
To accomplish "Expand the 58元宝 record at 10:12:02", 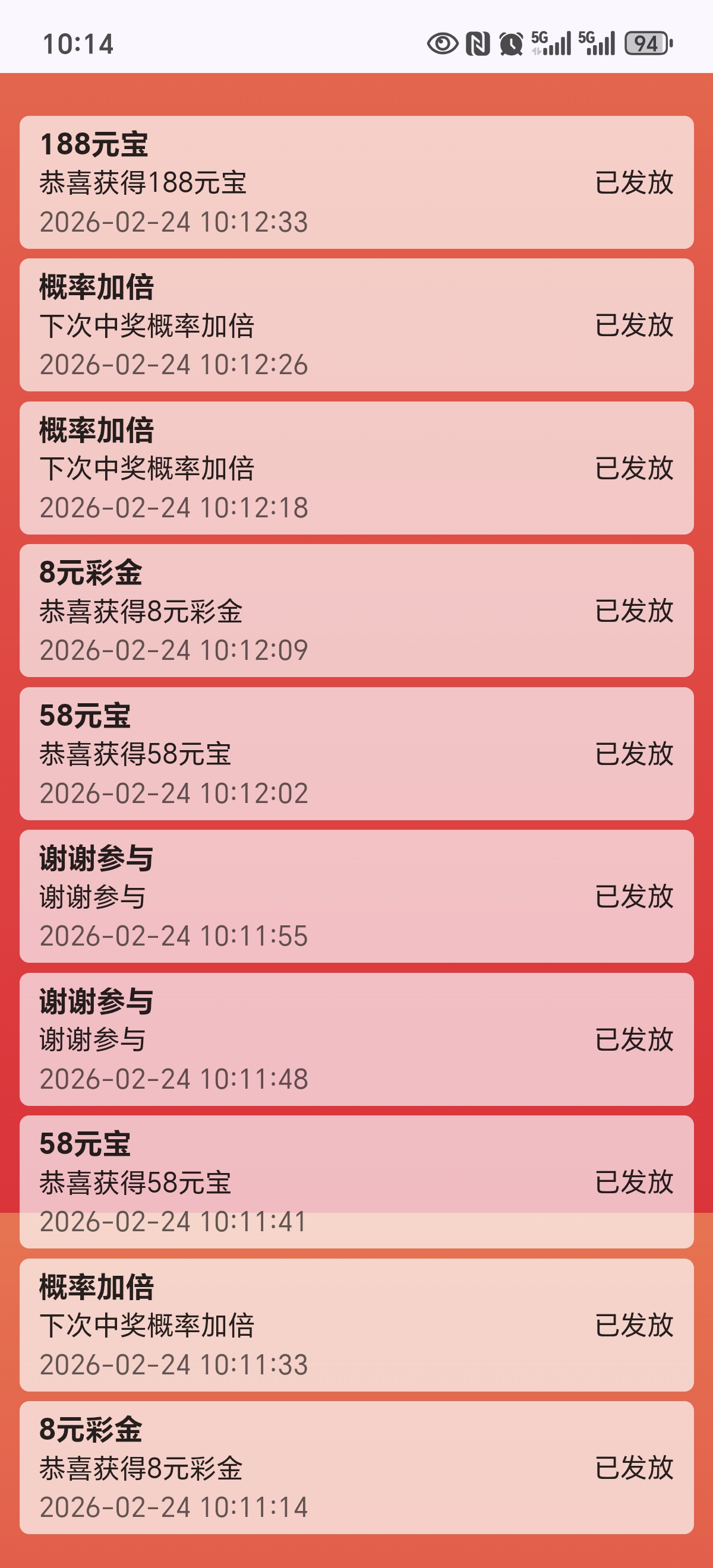I will point(356,753).
